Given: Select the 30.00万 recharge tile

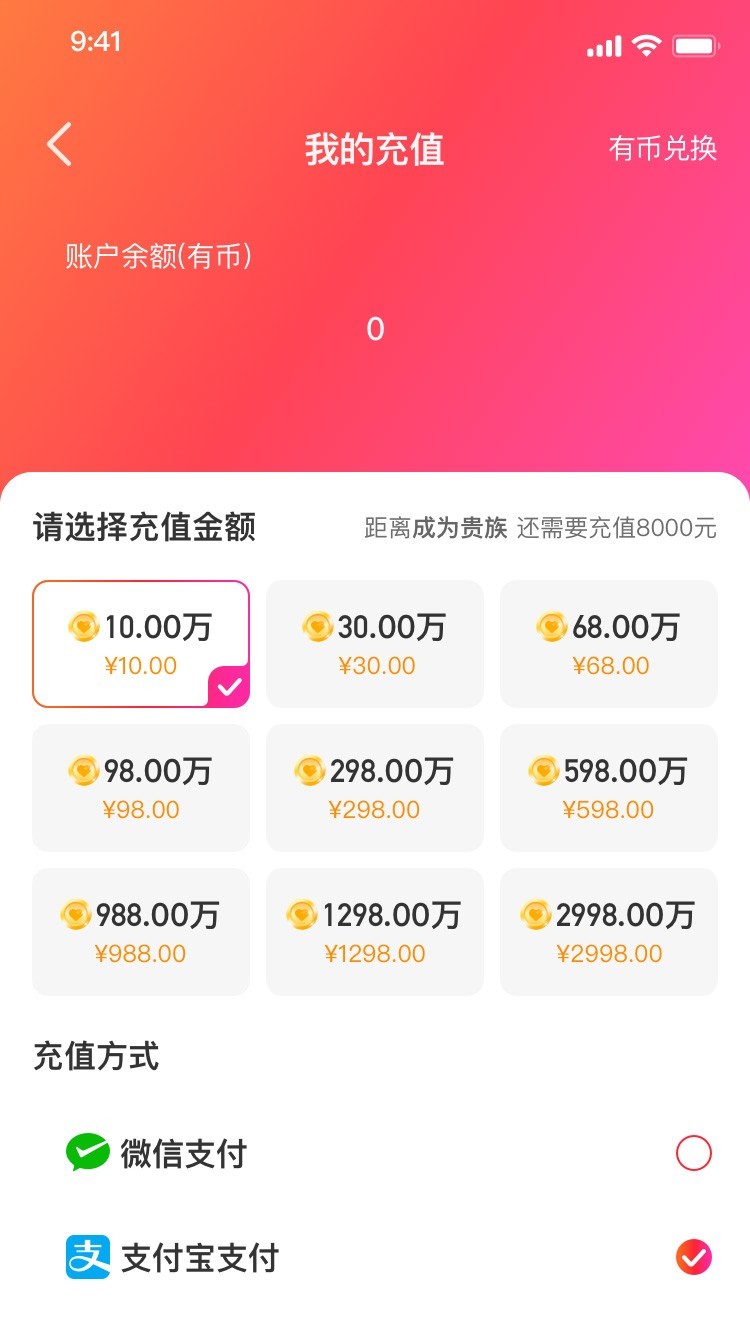Looking at the screenshot, I should (x=374, y=643).
